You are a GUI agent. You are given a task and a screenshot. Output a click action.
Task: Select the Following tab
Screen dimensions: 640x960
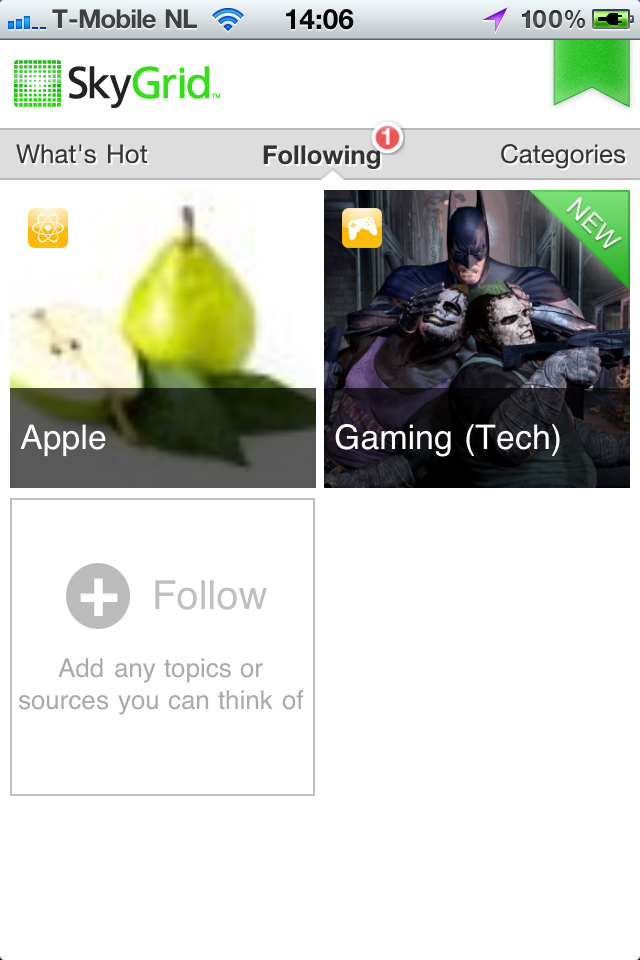point(321,155)
